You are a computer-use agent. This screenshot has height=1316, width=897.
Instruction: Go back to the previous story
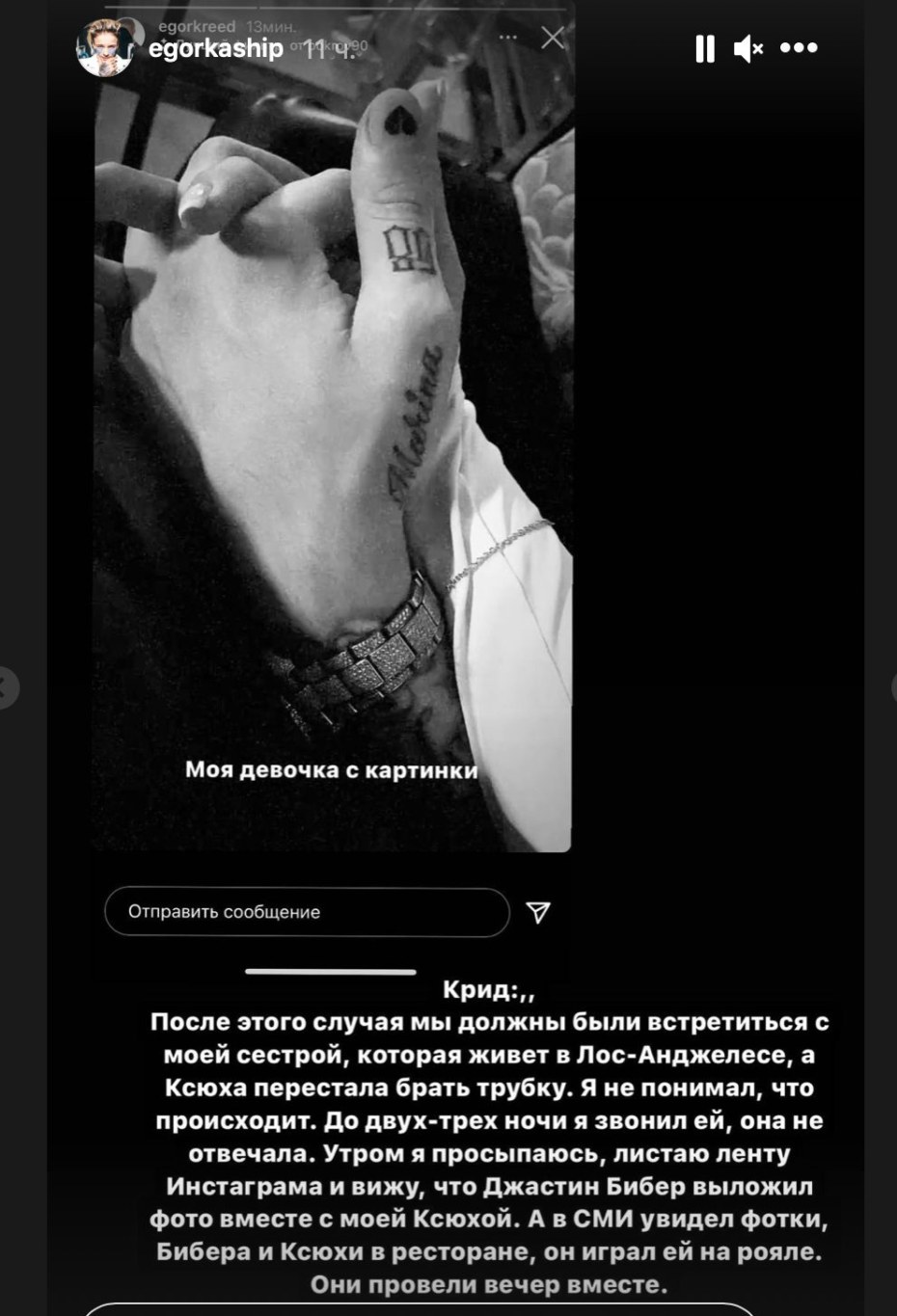point(6,687)
